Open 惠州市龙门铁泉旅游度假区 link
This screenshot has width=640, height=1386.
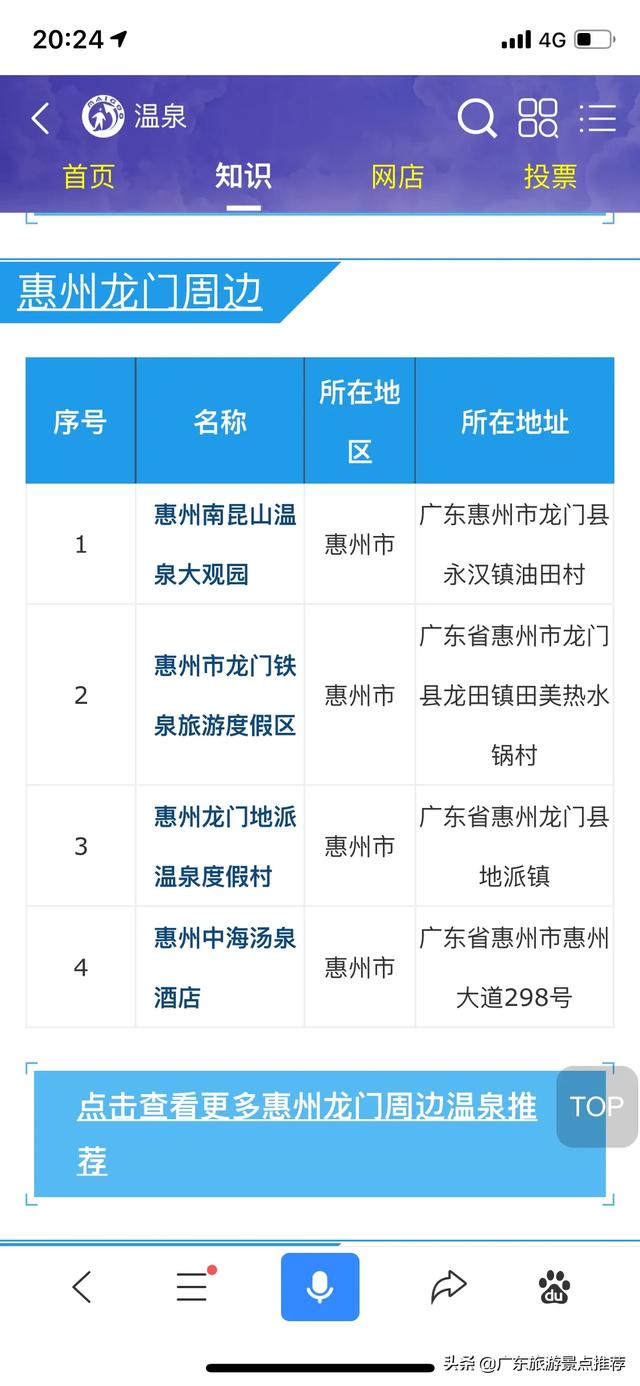tap(225, 695)
